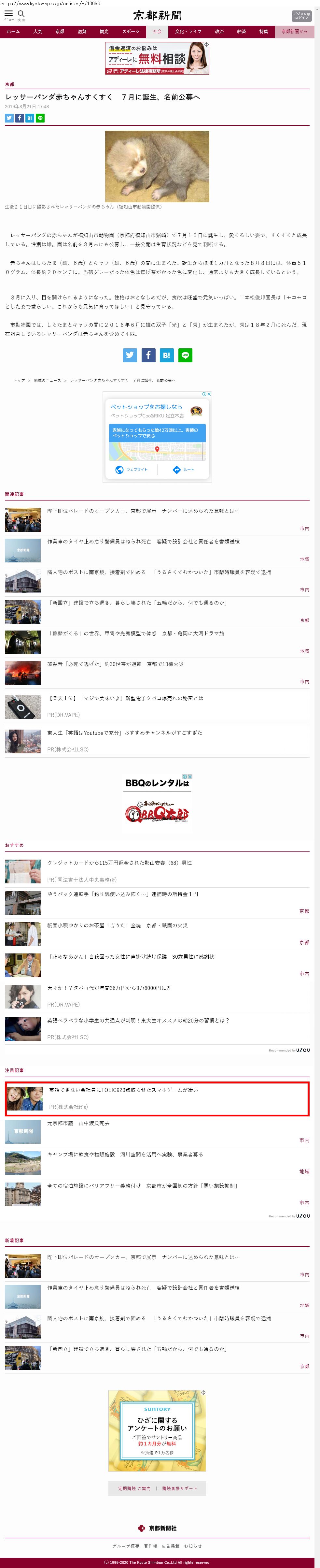Tap the デジタル版ログイン button
This screenshot has width=320, height=1568.
tap(301, 15)
